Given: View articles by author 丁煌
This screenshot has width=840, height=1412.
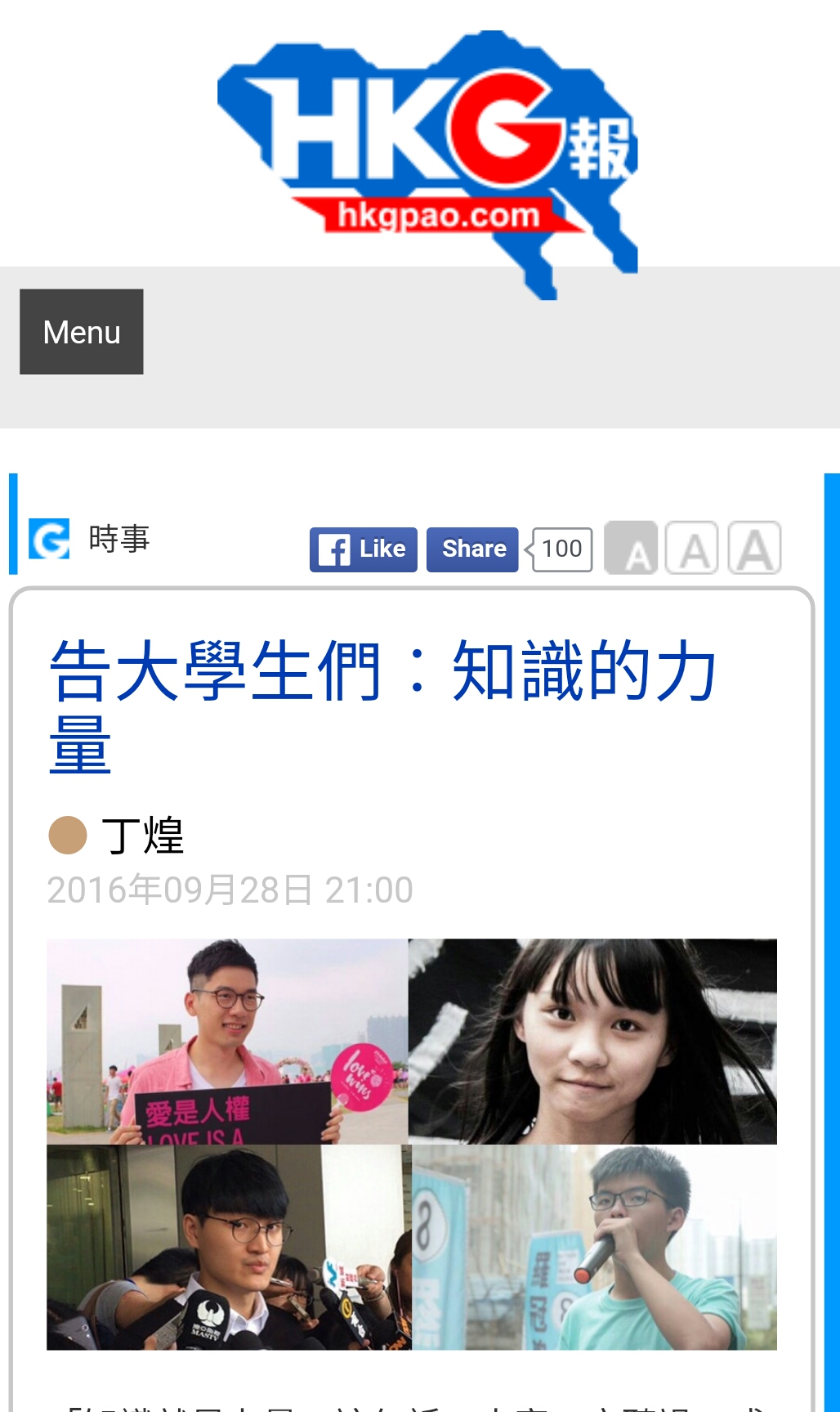Looking at the screenshot, I should tap(143, 836).
